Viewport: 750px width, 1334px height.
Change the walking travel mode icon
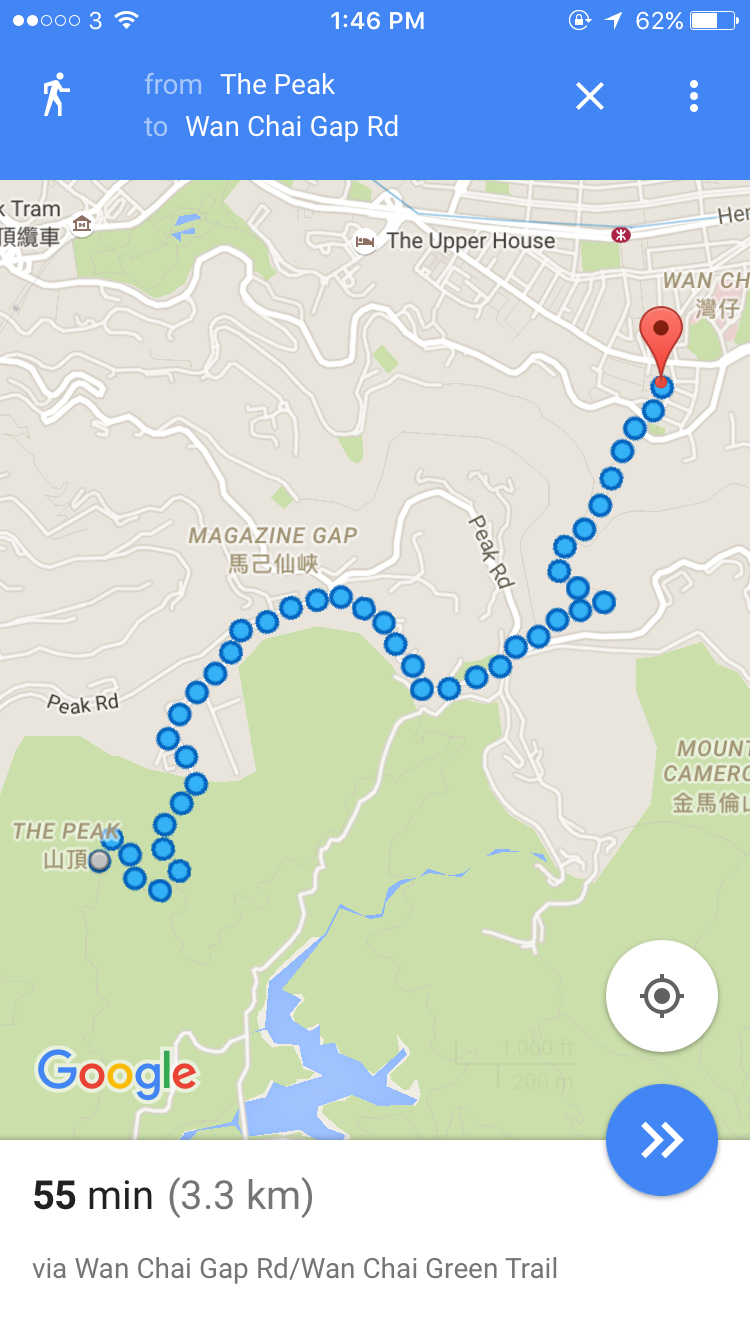[56, 95]
